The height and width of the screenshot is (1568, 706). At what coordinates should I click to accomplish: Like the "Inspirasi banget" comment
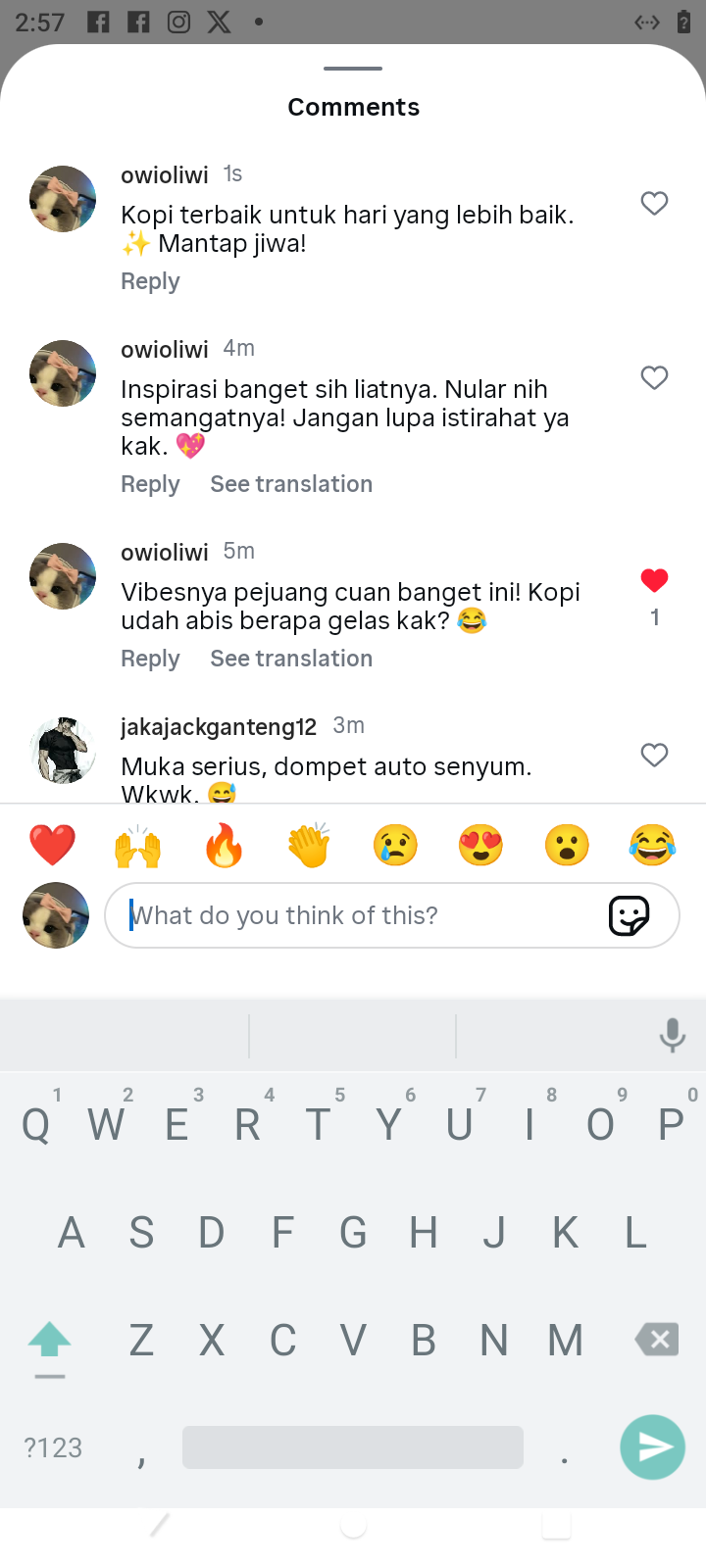pos(654,377)
